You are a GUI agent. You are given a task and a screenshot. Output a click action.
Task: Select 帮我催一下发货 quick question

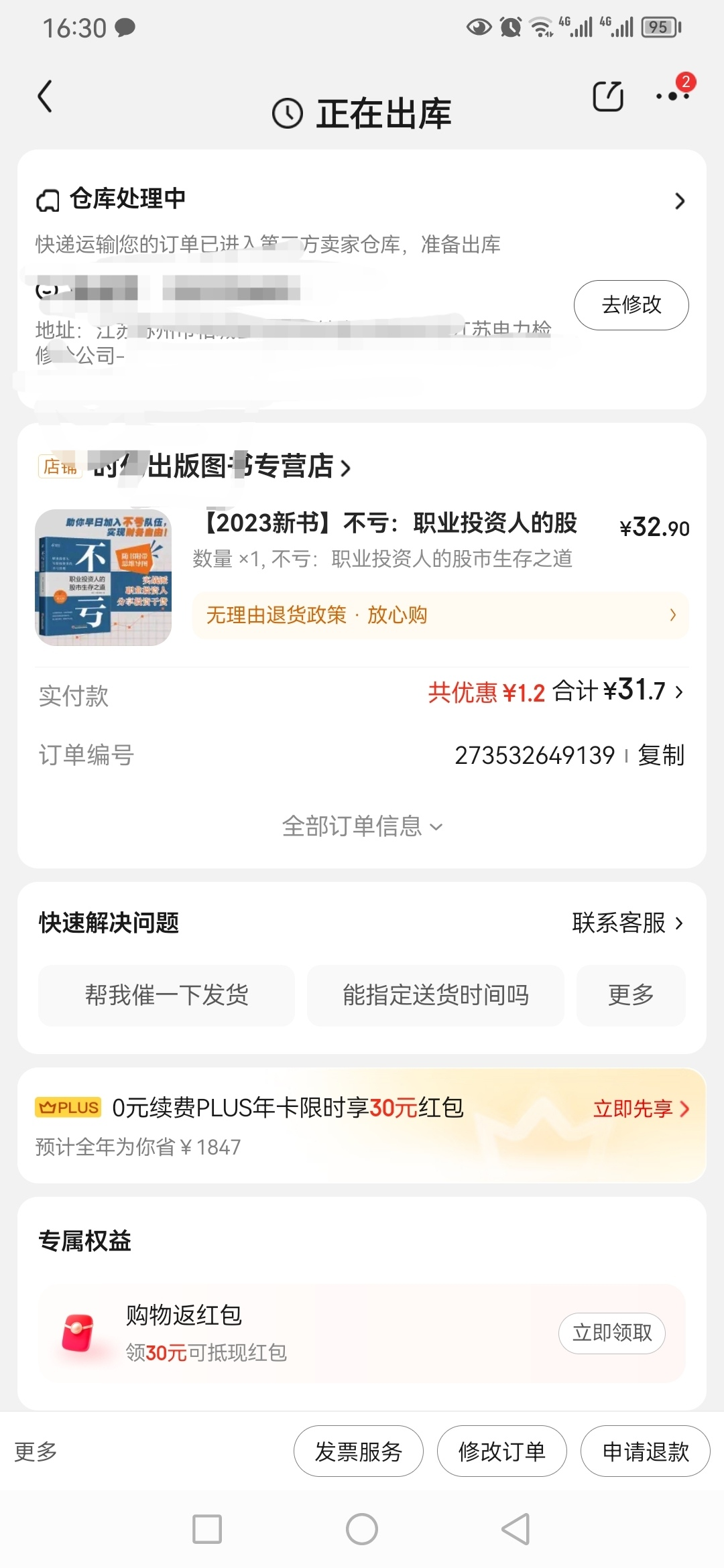click(166, 995)
